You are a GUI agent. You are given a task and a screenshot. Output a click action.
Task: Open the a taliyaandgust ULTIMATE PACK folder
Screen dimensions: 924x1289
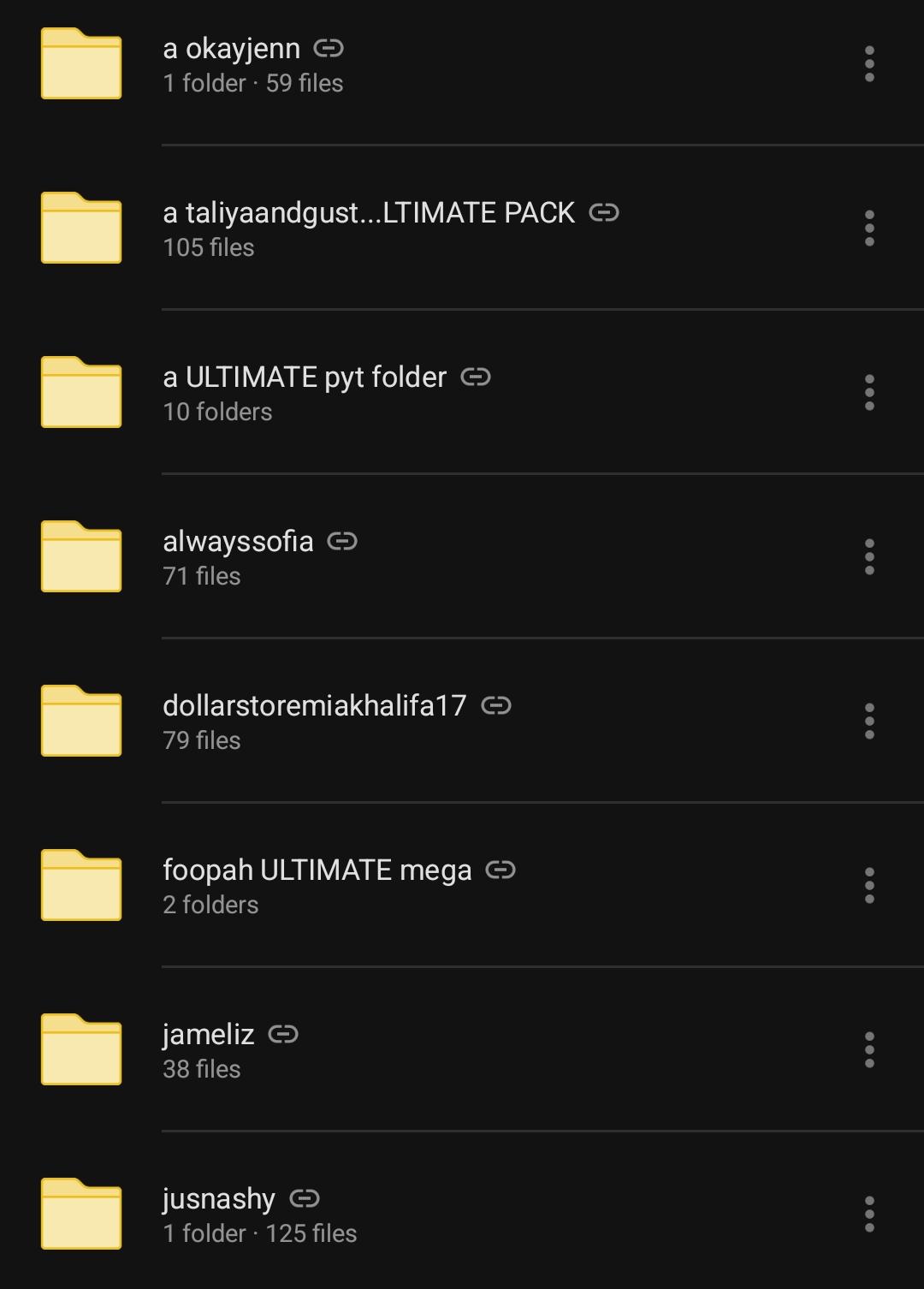[368, 229]
